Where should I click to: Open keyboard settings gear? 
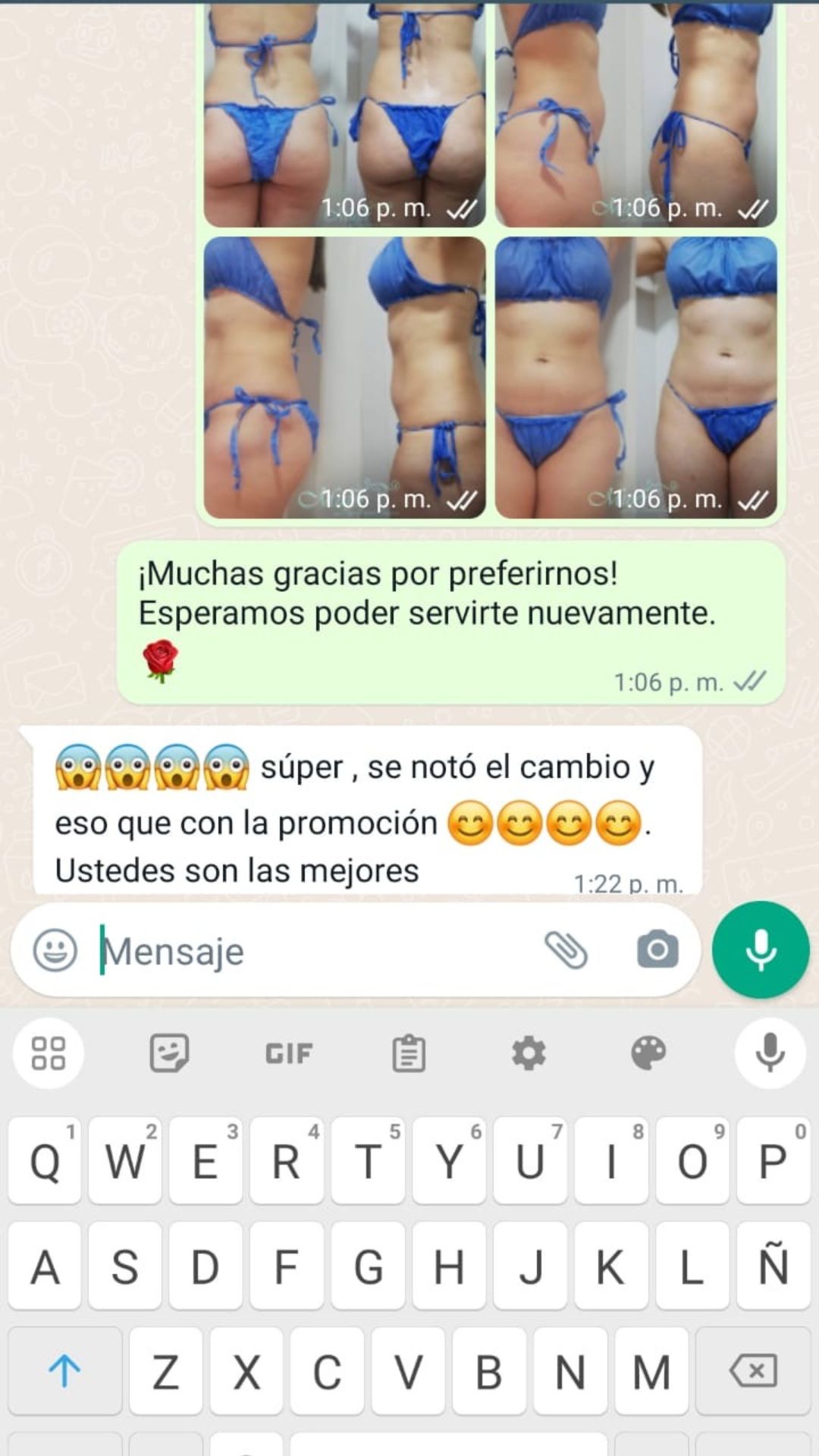(x=529, y=1053)
